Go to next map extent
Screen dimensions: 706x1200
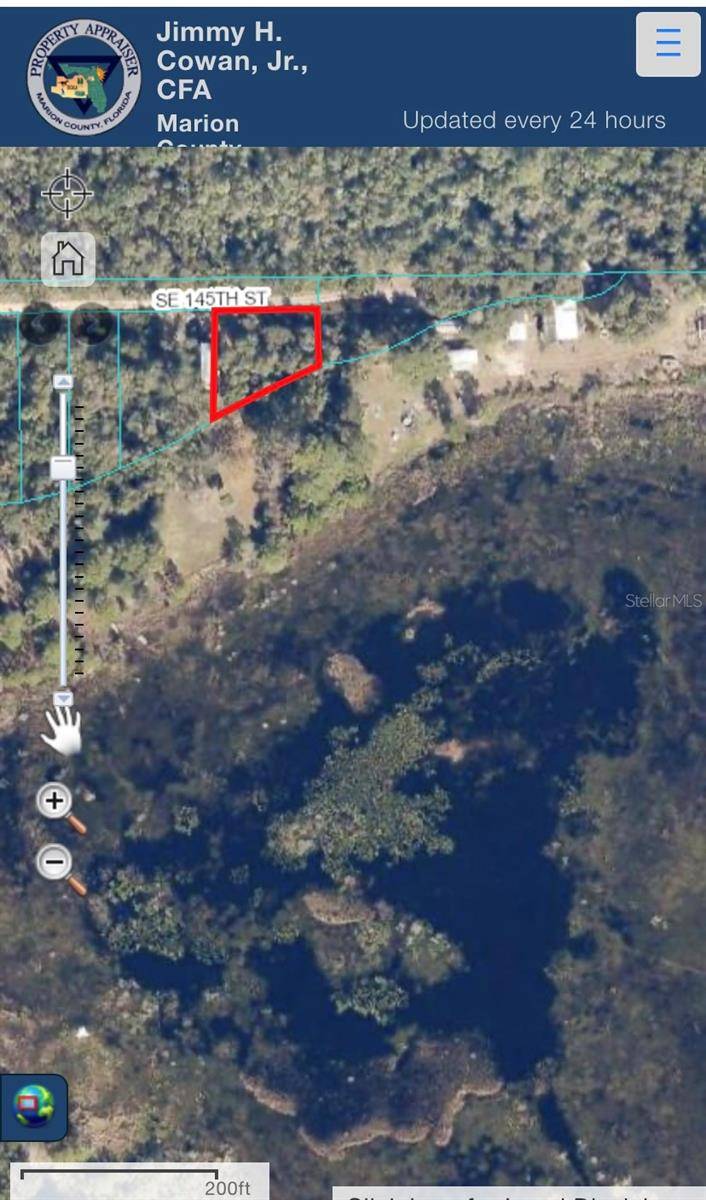coord(92,324)
